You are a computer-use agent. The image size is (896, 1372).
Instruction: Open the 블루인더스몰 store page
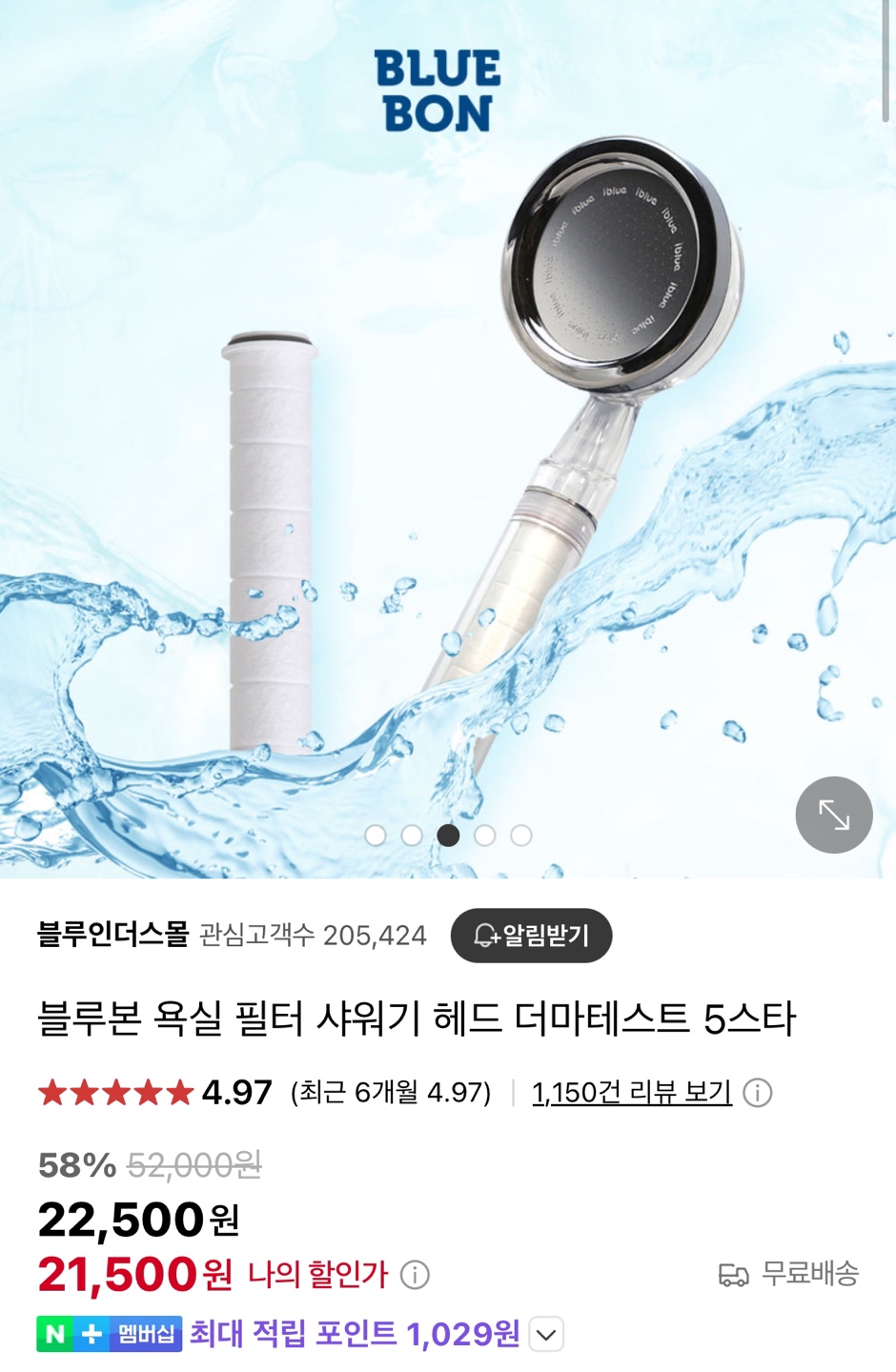pos(112,935)
